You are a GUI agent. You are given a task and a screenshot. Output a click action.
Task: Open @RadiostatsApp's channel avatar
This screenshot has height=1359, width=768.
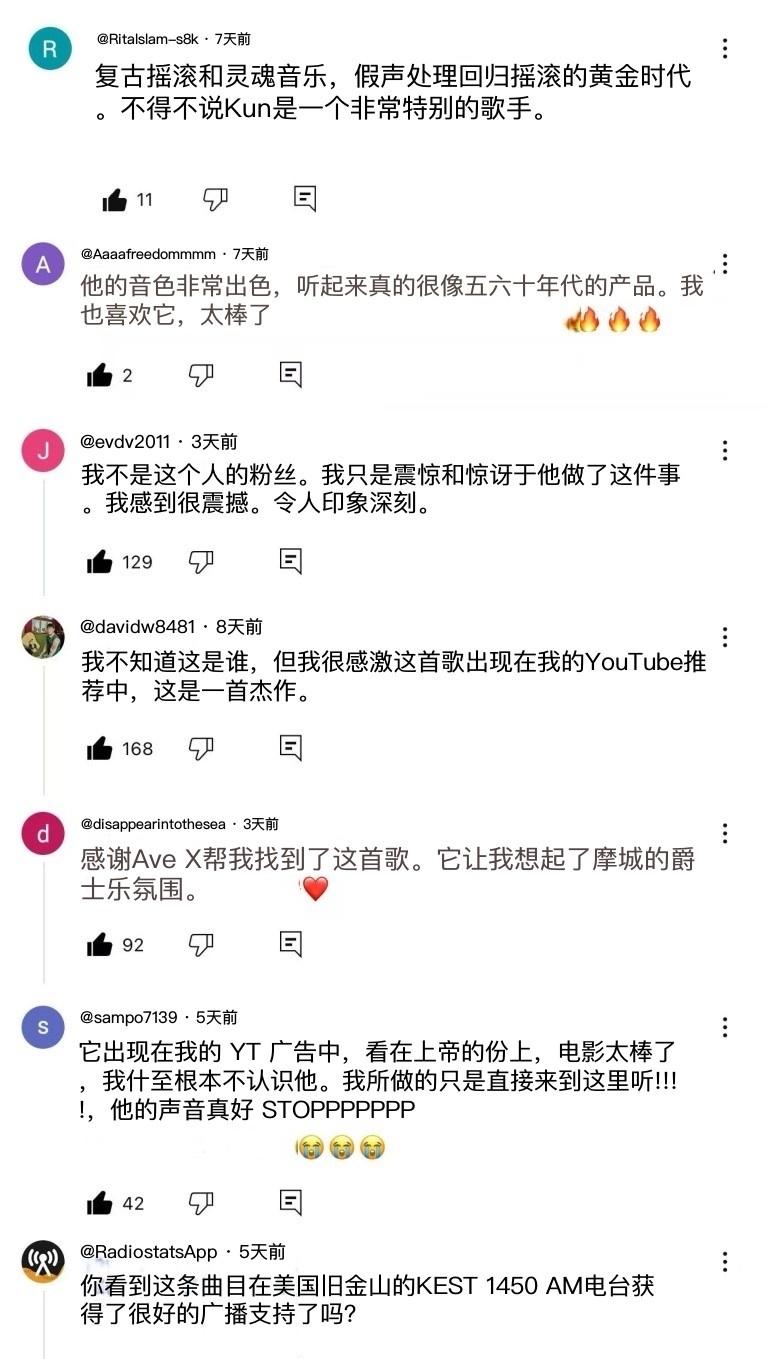43,1262
